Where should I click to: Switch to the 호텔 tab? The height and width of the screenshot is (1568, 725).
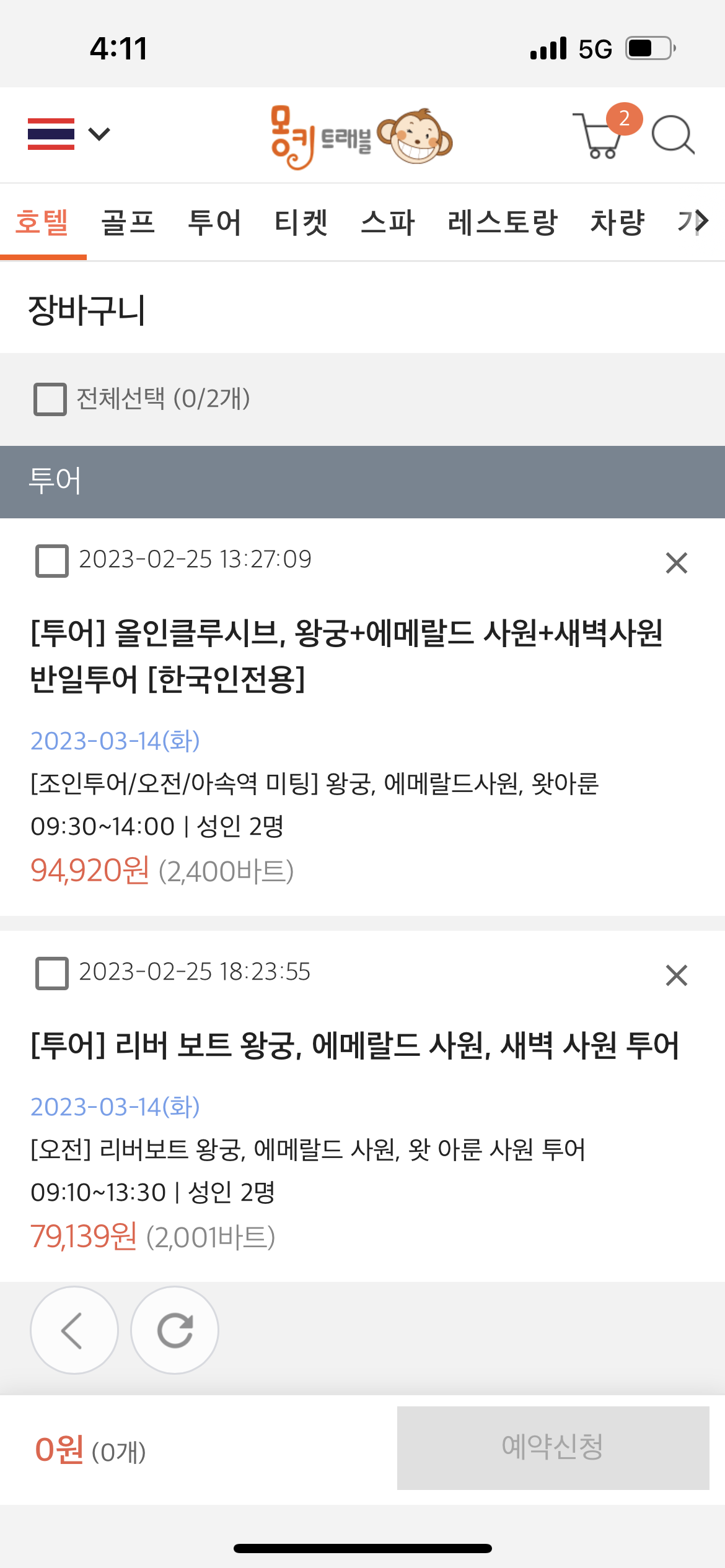click(x=42, y=222)
